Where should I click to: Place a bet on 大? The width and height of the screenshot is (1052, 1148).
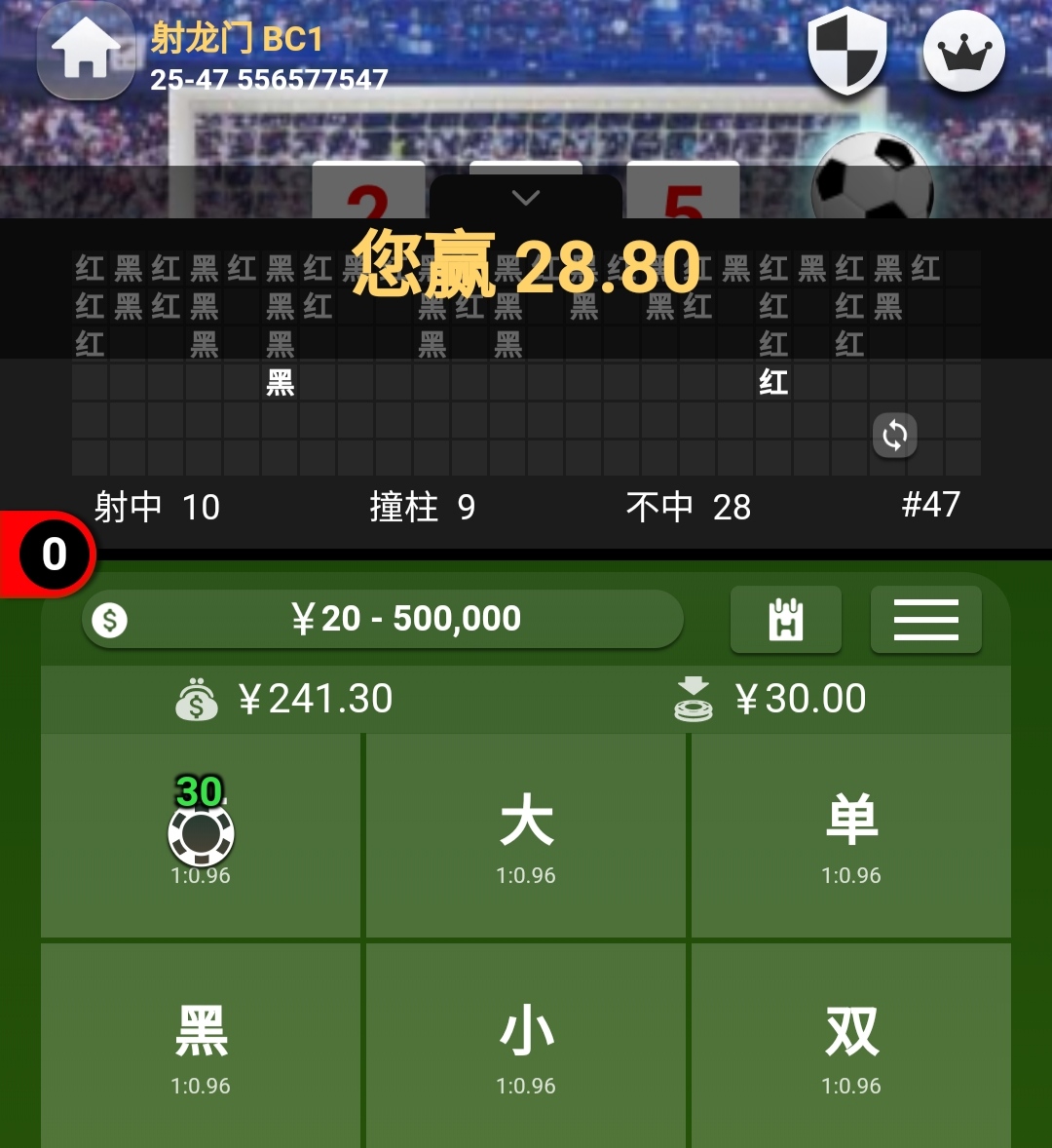click(x=526, y=835)
